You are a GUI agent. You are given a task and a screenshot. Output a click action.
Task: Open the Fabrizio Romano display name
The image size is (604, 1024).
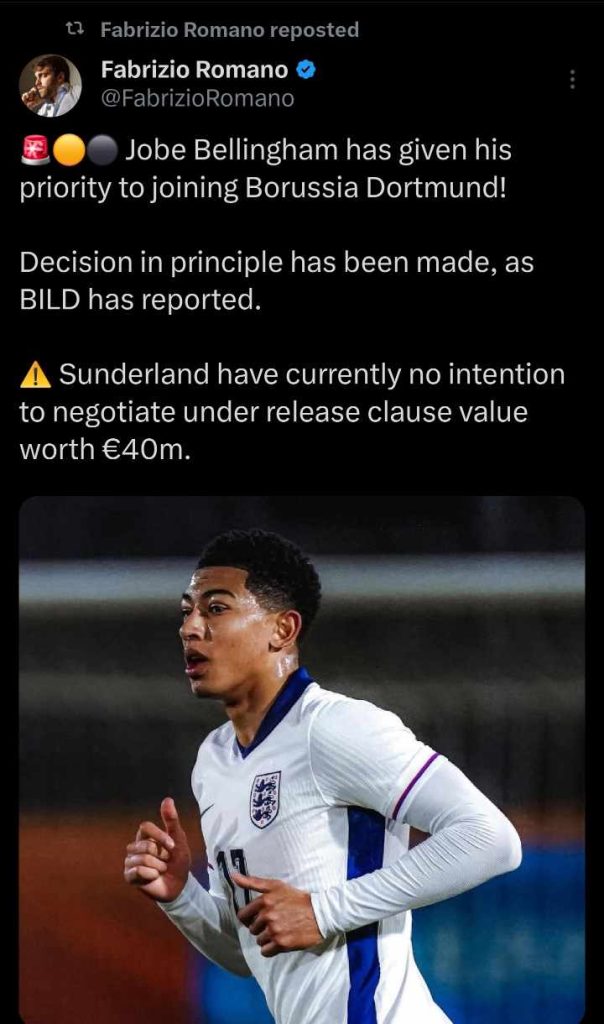pos(194,70)
